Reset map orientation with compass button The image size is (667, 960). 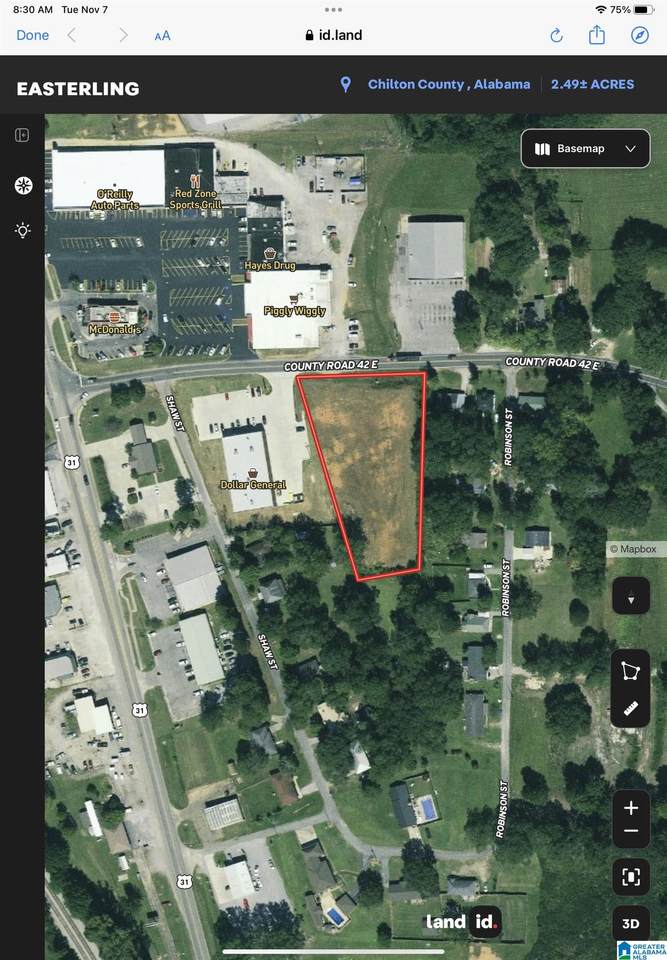[630, 598]
